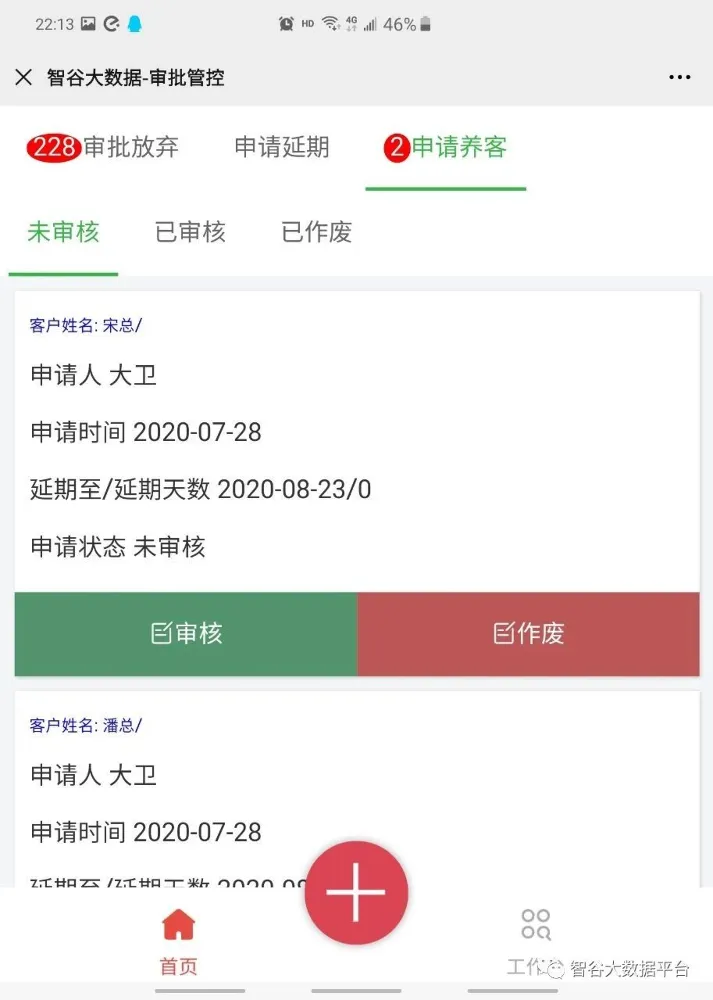This screenshot has width=713, height=1000.
Task: Show the 未审核 list
Action: (63, 233)
